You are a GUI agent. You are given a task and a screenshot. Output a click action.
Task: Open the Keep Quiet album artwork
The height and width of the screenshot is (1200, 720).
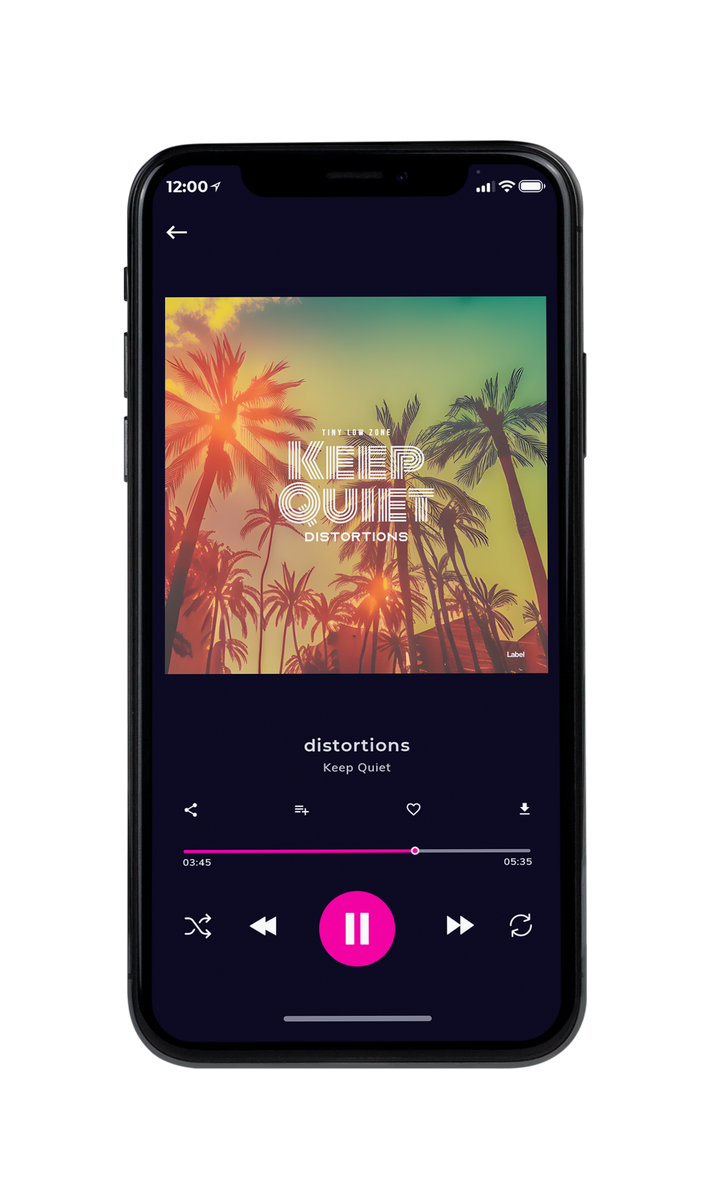coord(356,485)
